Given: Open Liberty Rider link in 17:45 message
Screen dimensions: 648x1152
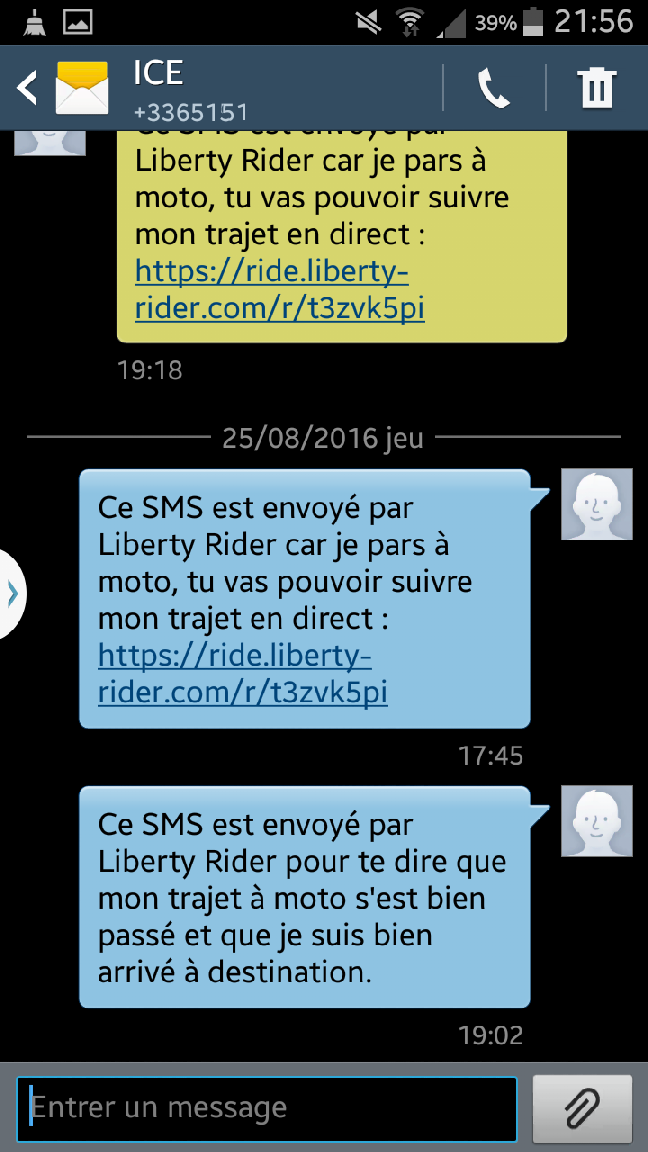Looking at the screenshot, I should tap(242, 673).
